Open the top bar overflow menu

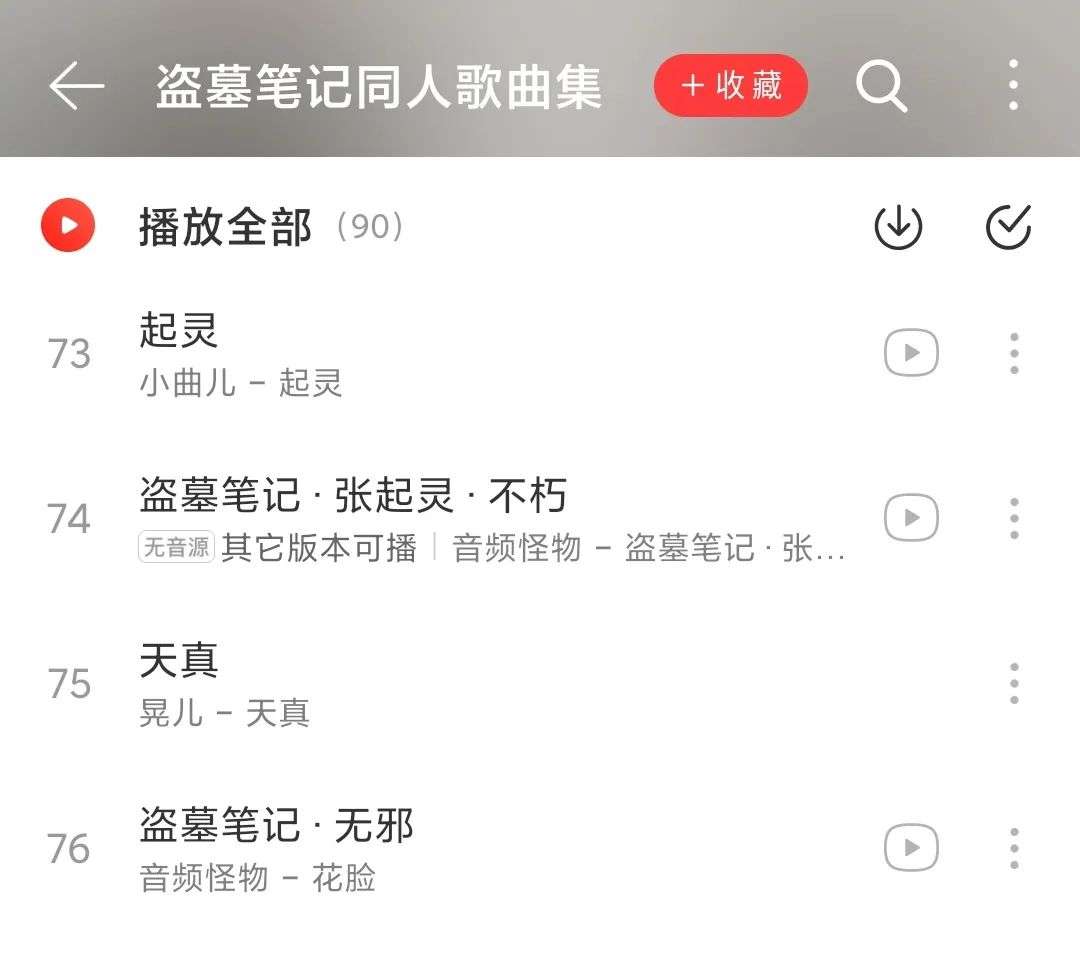[1013, 86]
